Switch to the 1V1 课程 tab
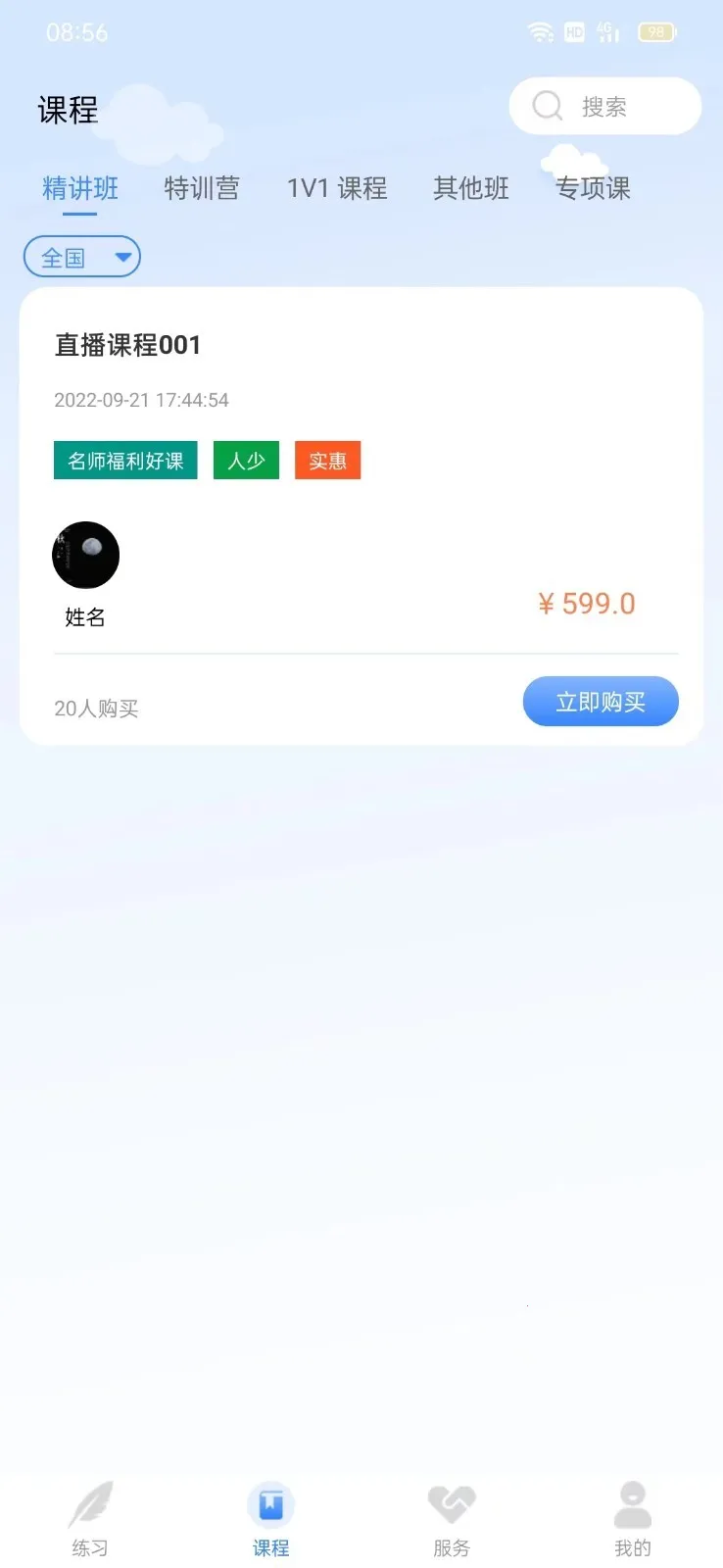This screenshot has height=1568, width=723. click(338, 188)
